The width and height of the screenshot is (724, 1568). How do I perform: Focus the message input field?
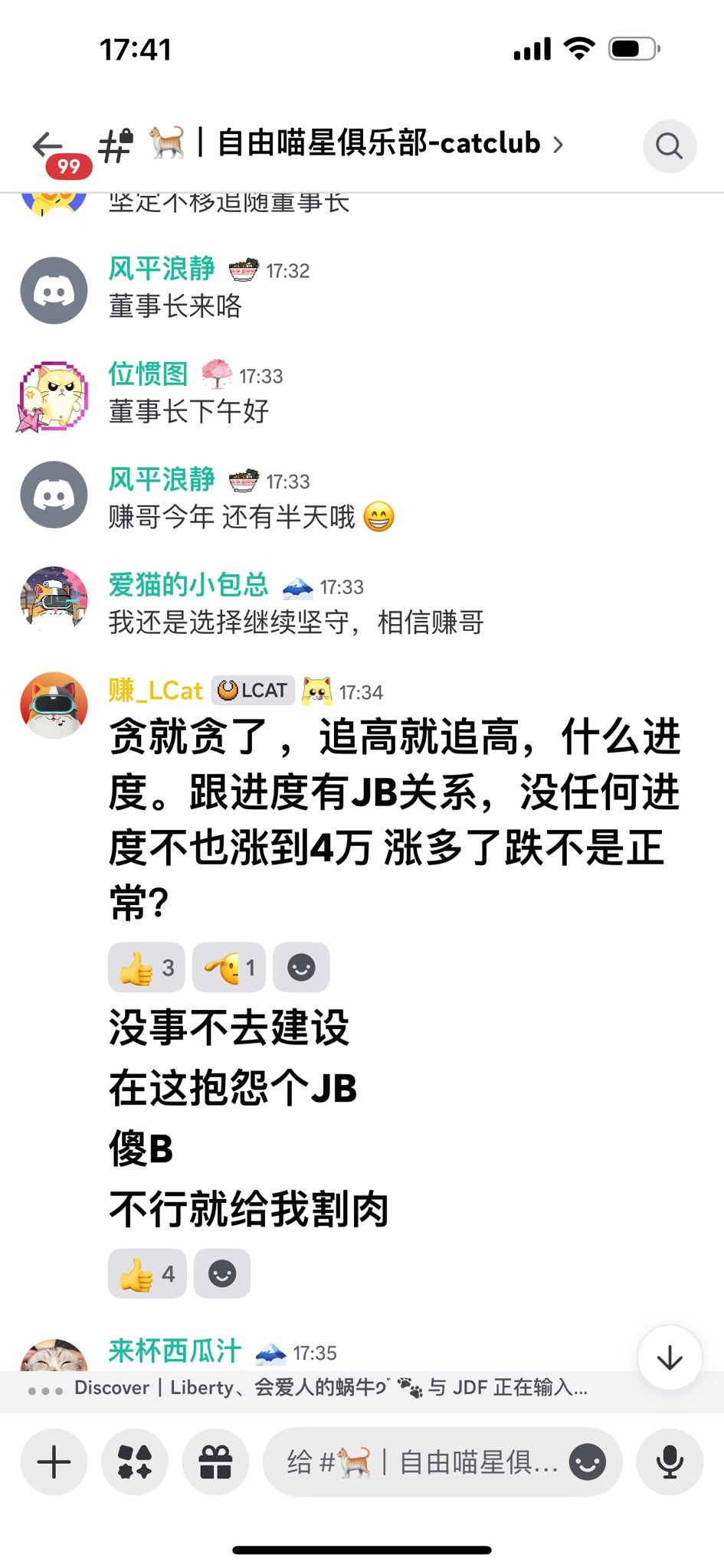pyautogui.click(x=421, y=1462)
